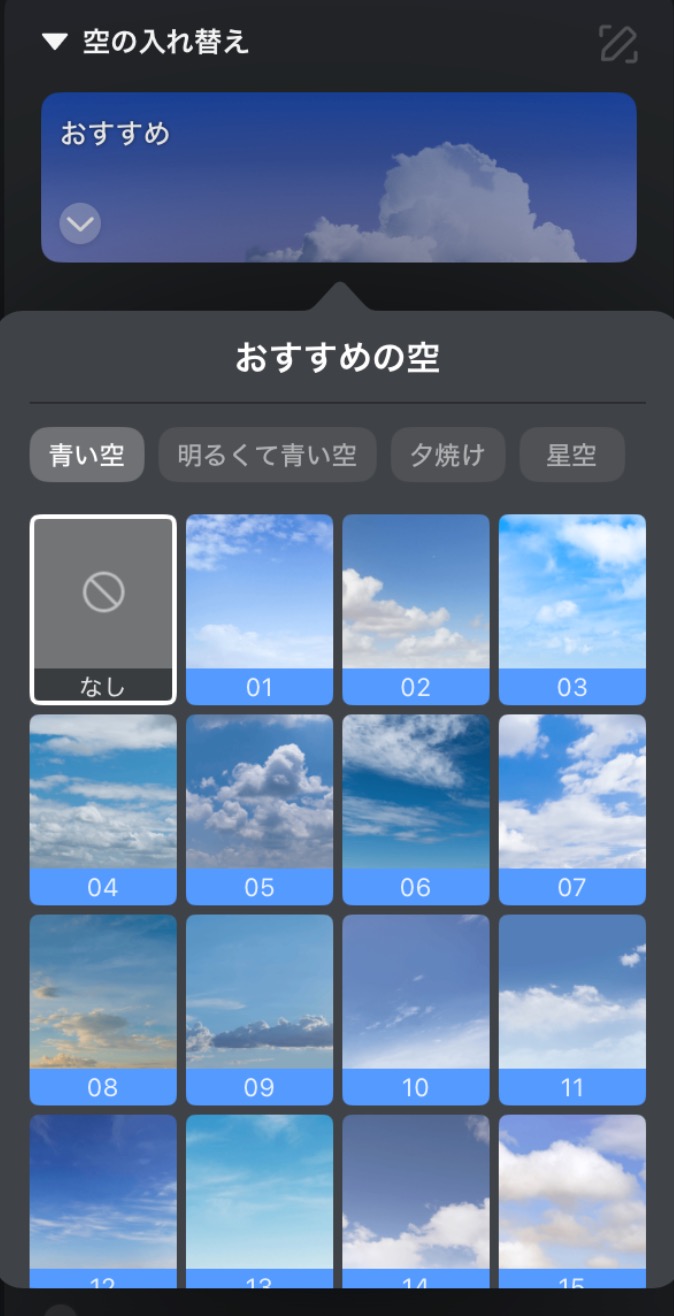674x1316 pixels.
Task: Select the なし (none) sky option
Action: [x=103, y=609]
